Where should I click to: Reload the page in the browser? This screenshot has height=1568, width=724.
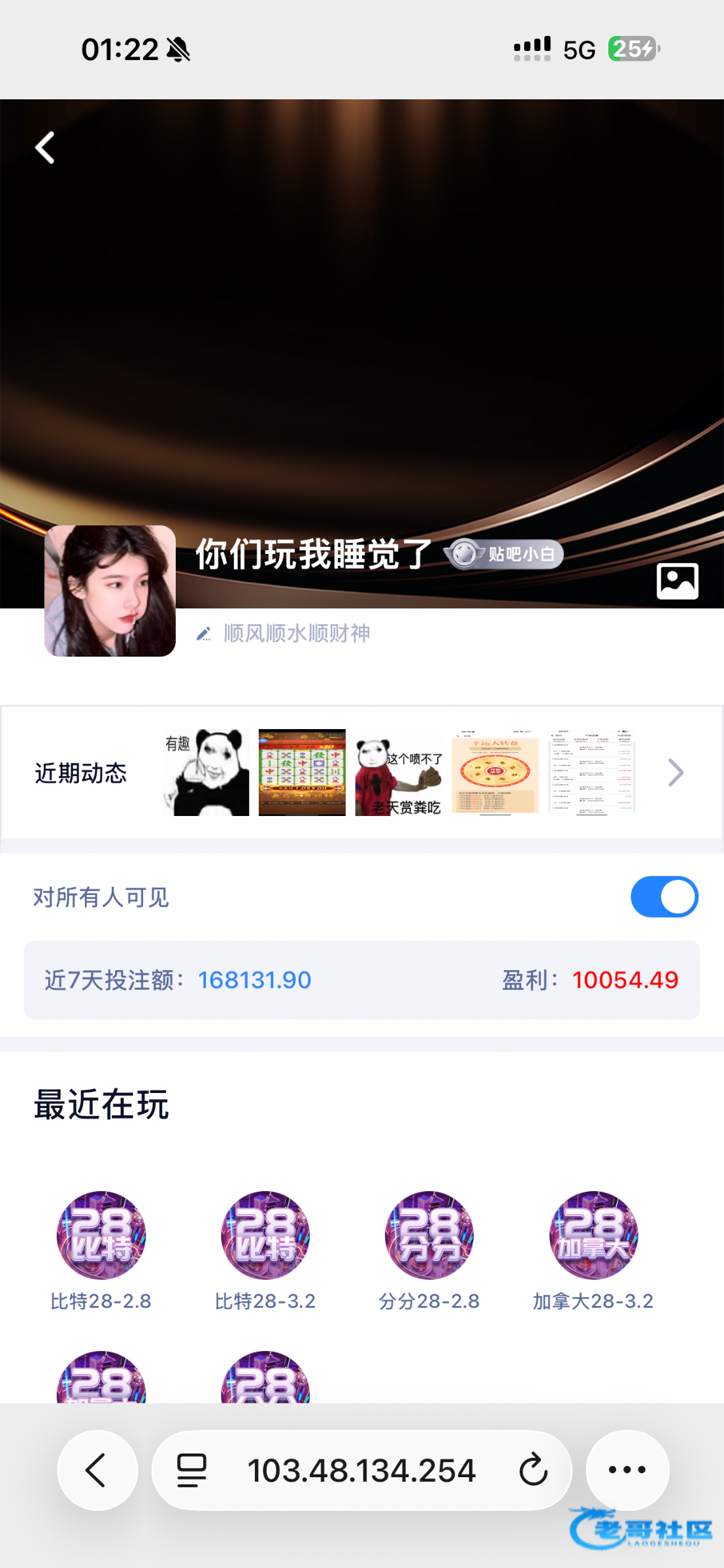pos(533,1471)
